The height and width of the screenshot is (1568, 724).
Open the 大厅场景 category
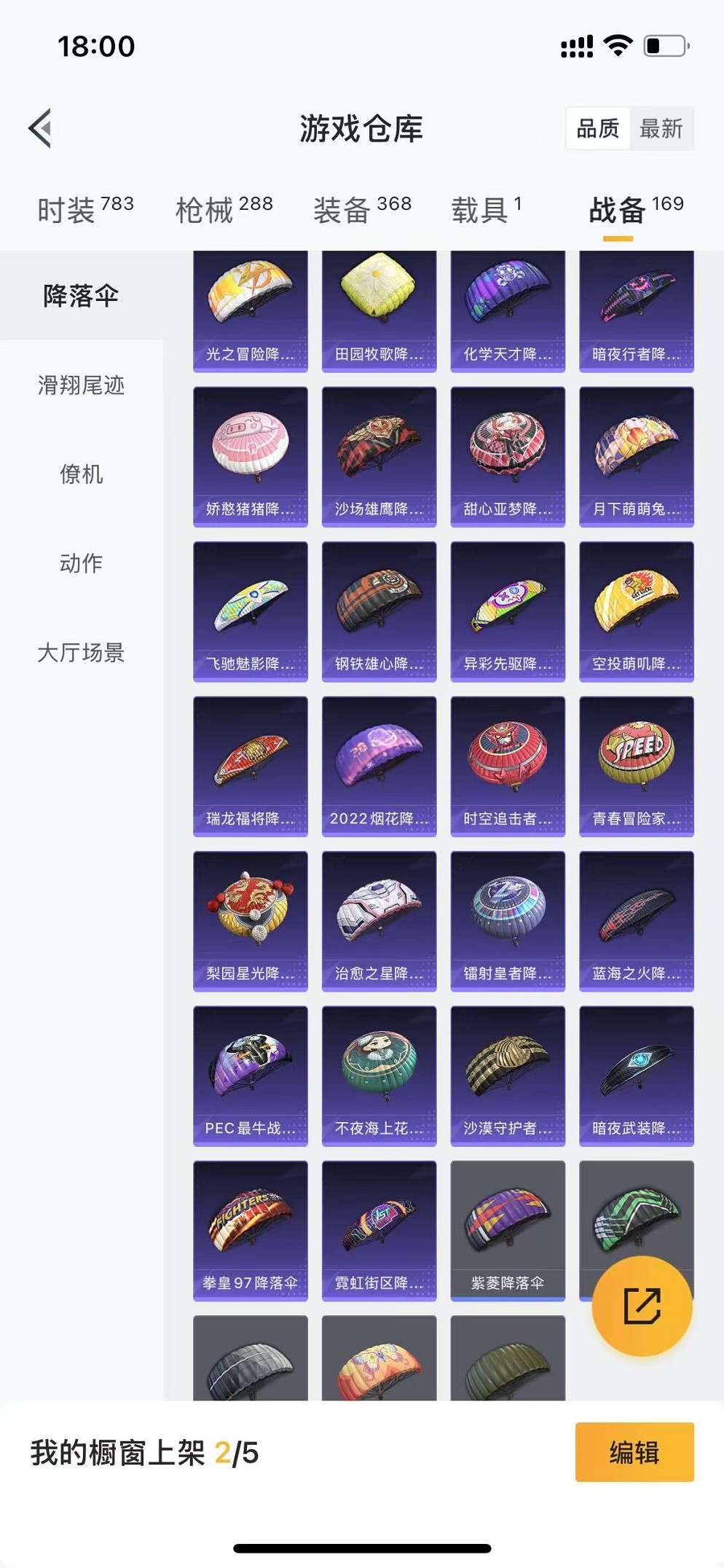pos(81,652)
